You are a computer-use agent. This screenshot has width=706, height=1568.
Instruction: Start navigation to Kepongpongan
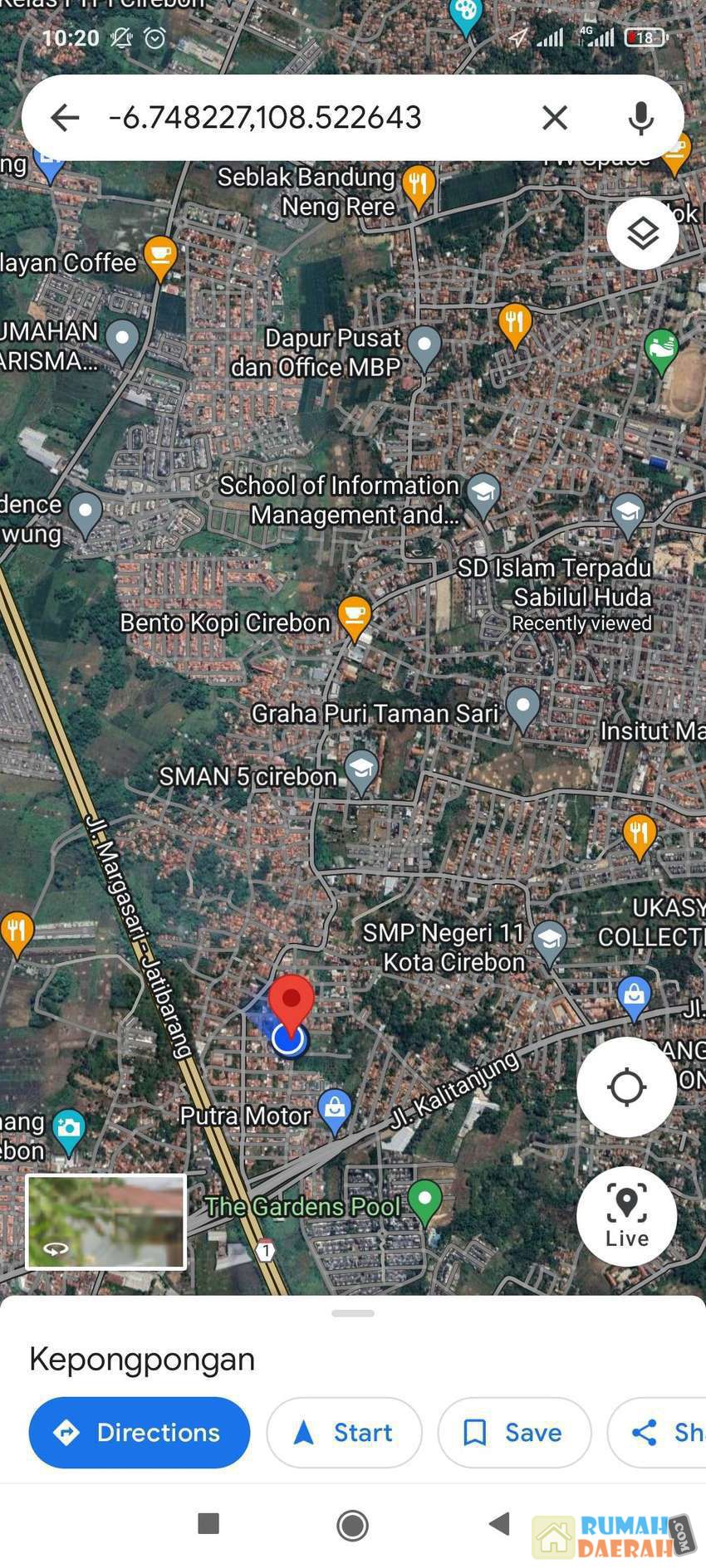344,1432
